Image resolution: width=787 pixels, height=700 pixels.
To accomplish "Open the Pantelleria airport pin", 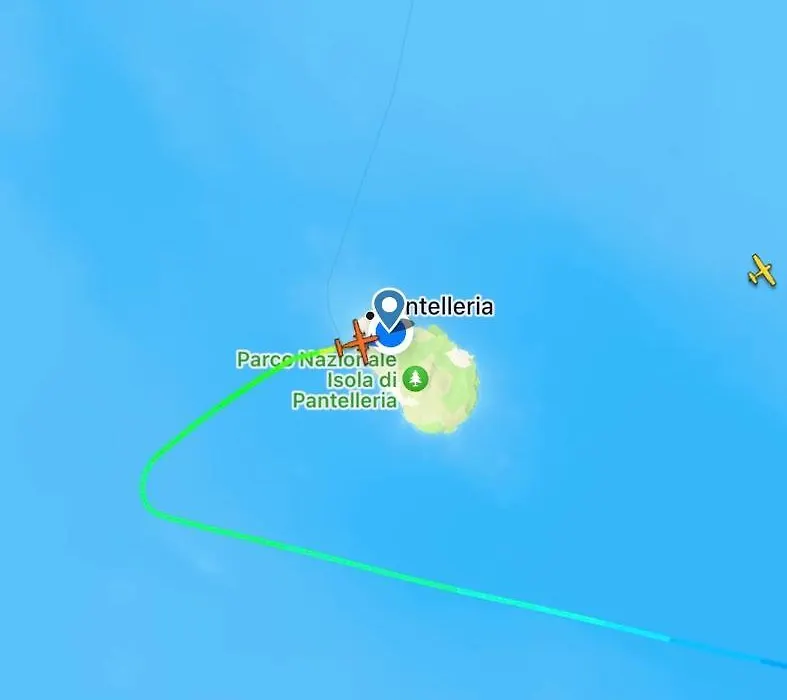I will click(388, 308).
